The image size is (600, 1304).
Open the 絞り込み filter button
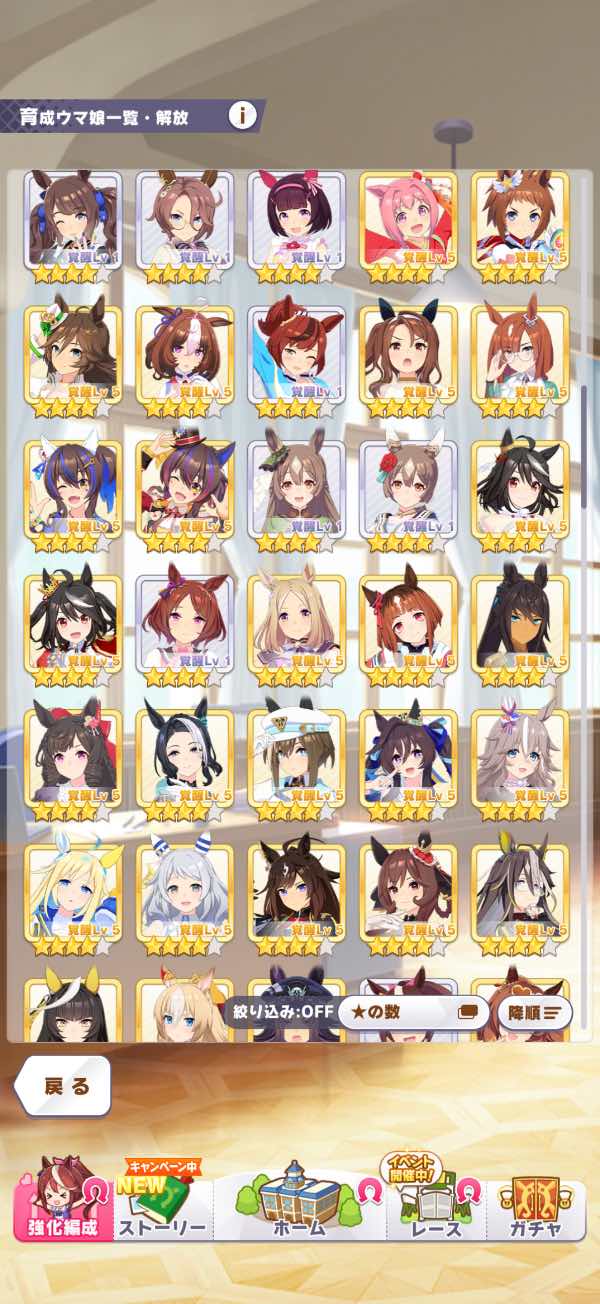277,1012
